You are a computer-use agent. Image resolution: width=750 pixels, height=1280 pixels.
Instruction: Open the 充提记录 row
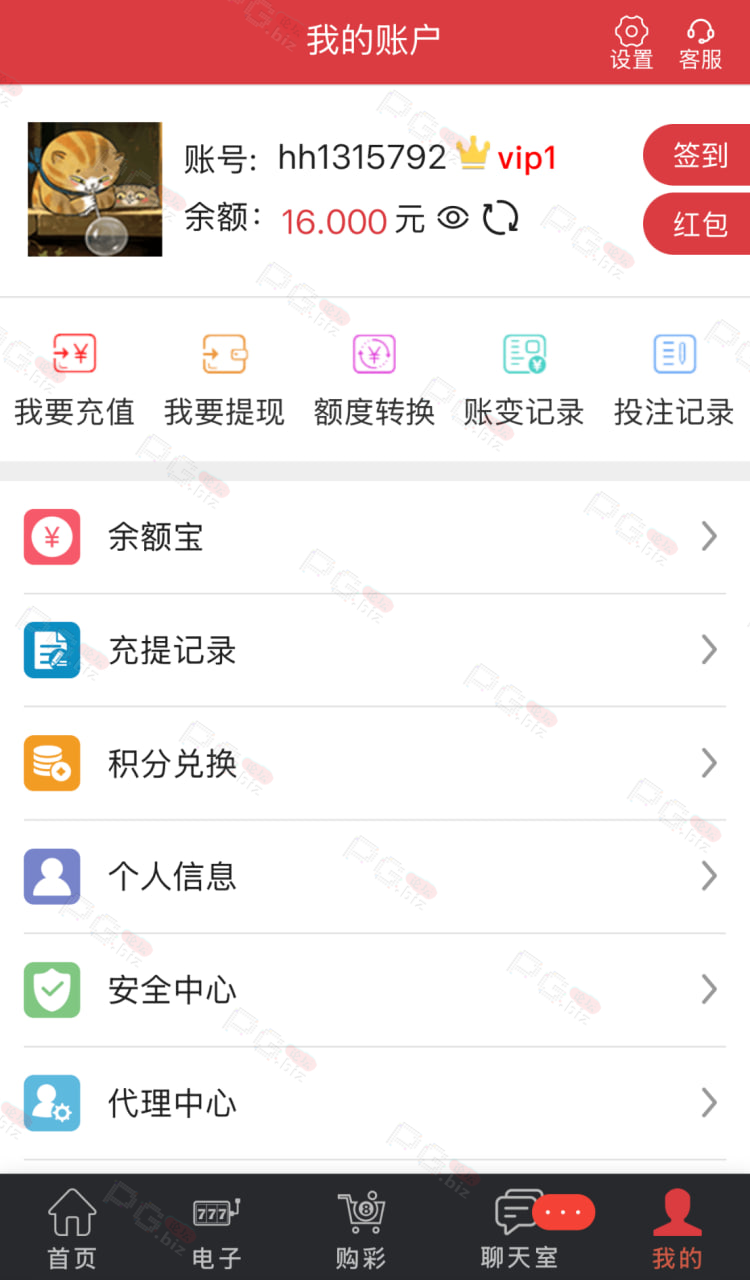pyautogui.click(x=375, y=650)
